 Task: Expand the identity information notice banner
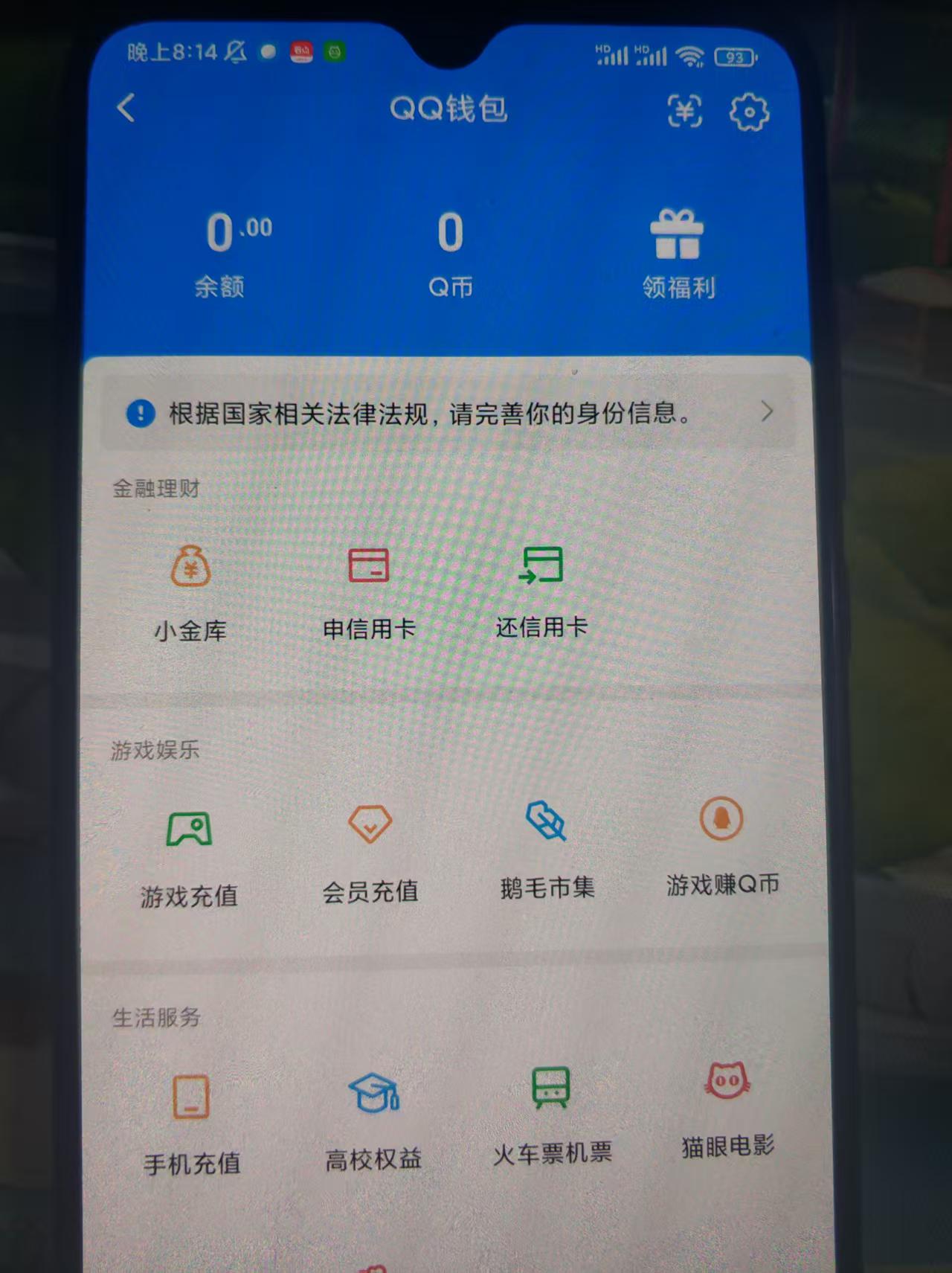click(446, 413)
